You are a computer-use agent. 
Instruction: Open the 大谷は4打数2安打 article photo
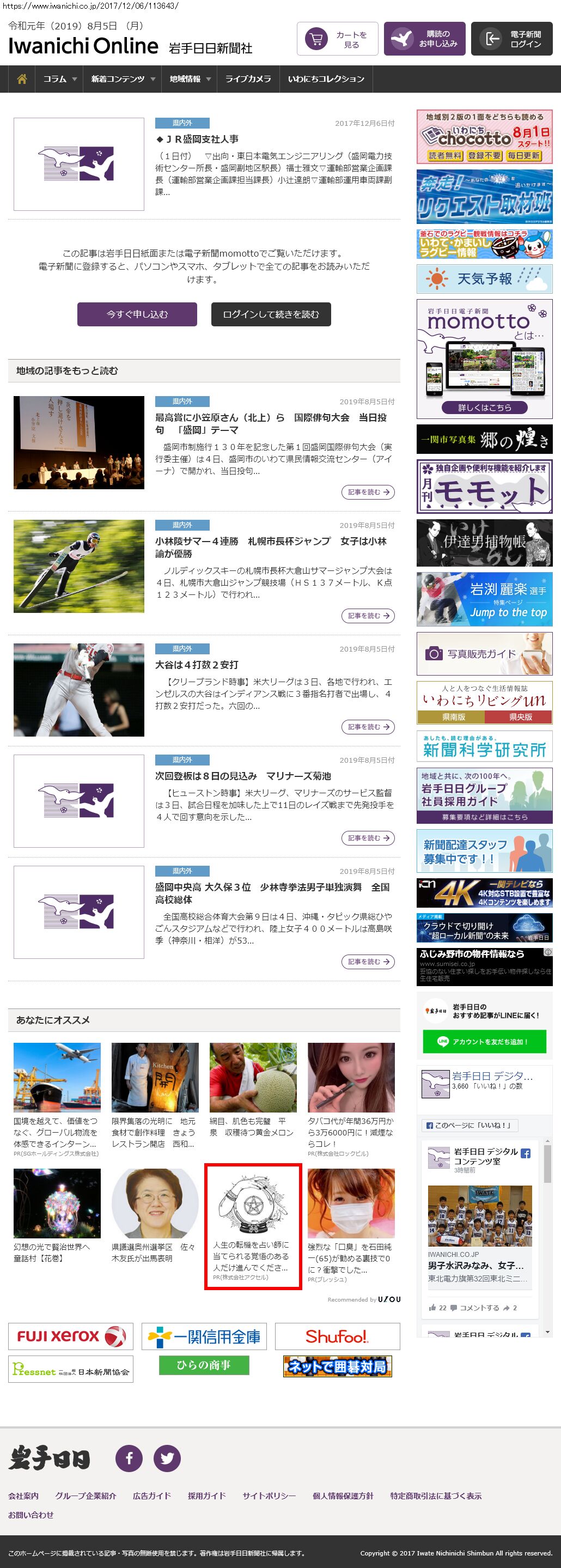pos(79,690)
